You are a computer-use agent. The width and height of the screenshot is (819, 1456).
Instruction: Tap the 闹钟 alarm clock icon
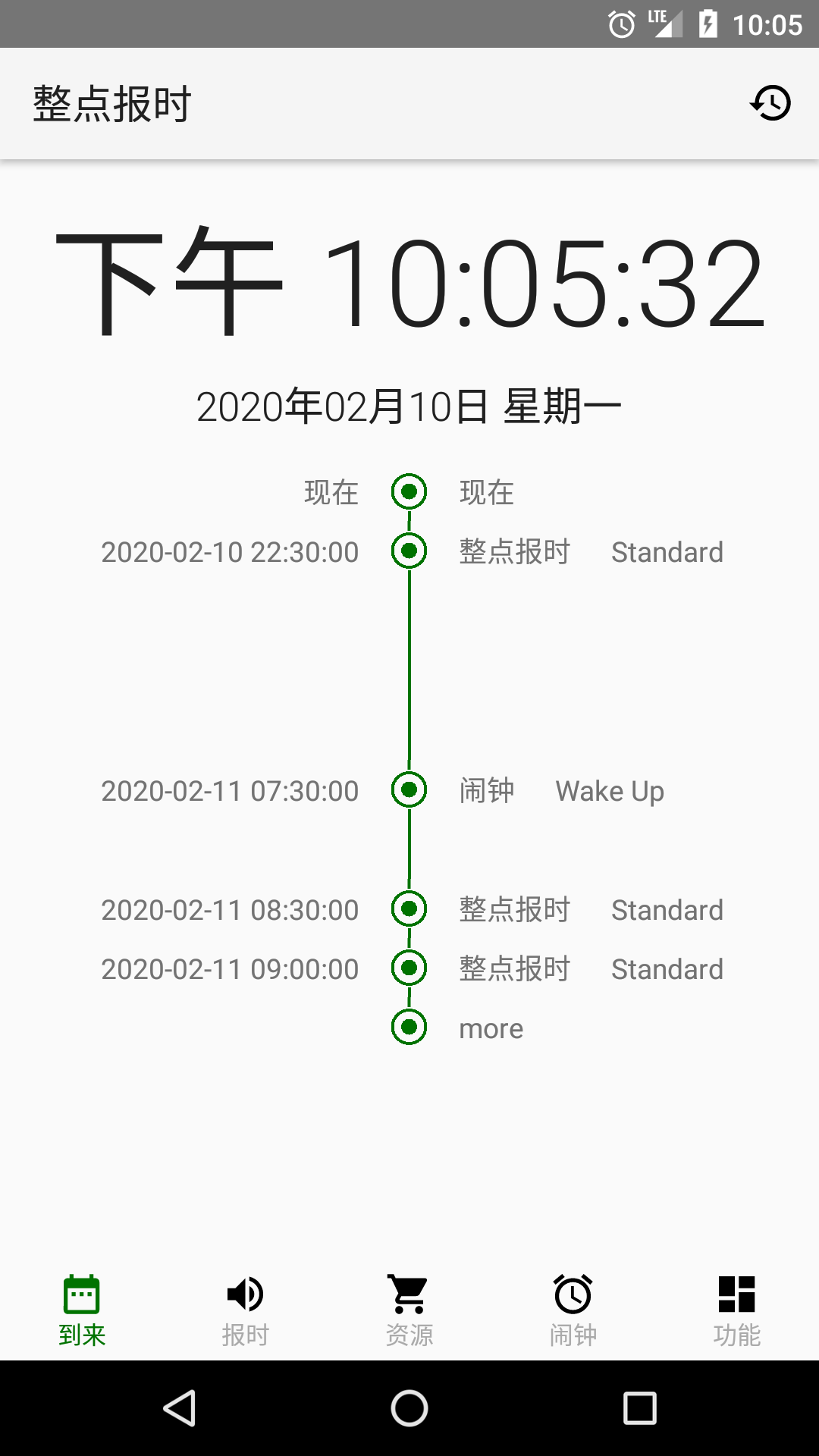coord(573,1295)
